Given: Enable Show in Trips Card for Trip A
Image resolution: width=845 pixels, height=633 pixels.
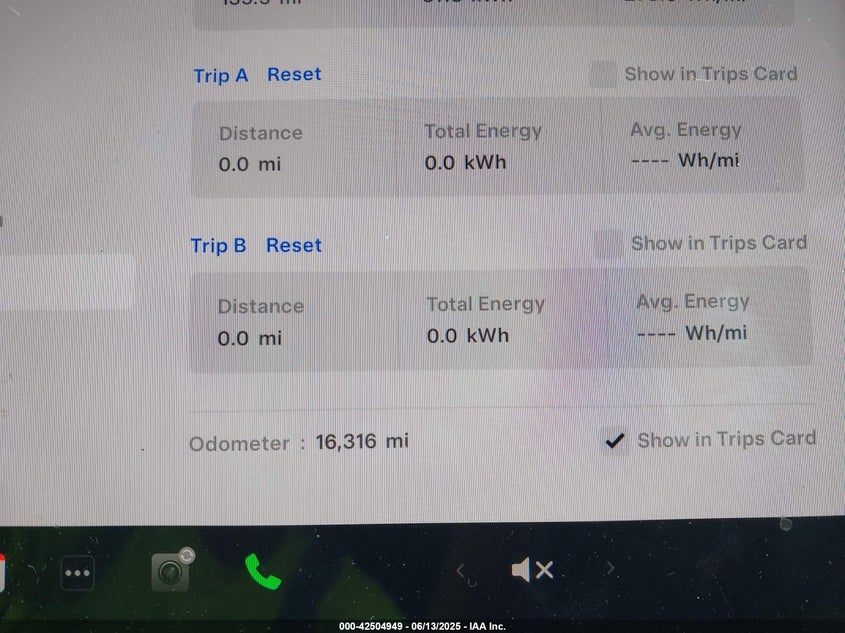Looking at the screenshot, I should pyautogui.click(x=603, y=74).
